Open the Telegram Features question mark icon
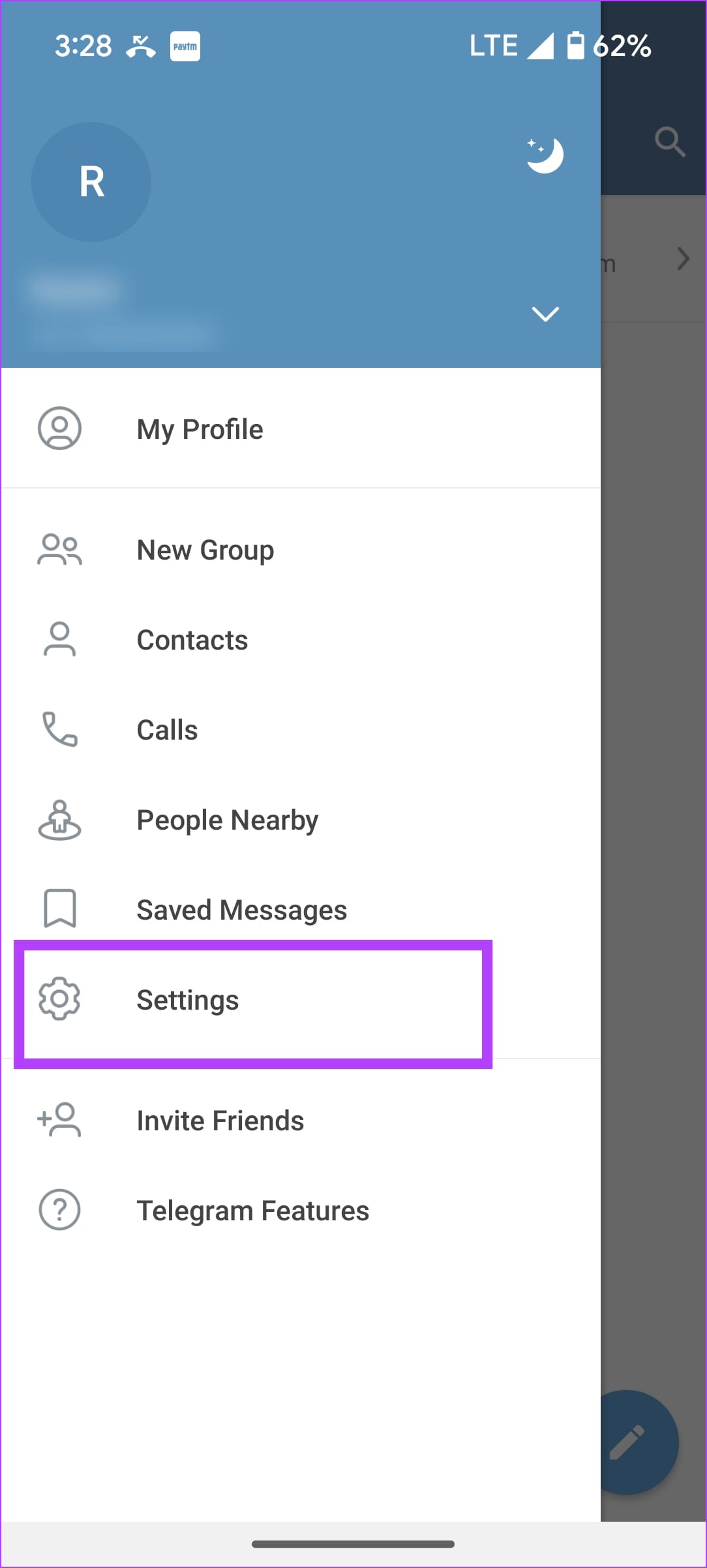Image resolution: width=707 pixels, height=1568 pixels. 59,1210
